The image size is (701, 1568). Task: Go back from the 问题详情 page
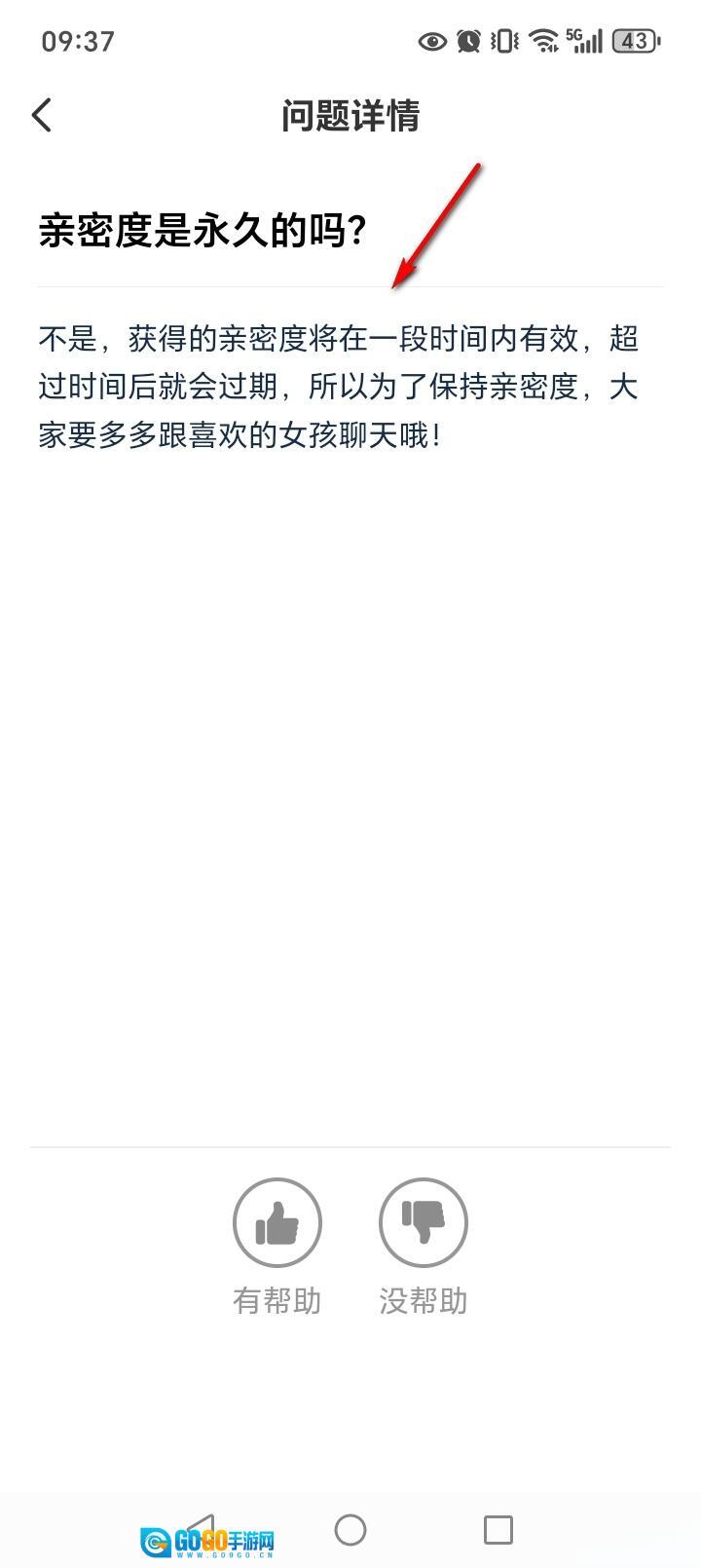[x=42, y=115]
